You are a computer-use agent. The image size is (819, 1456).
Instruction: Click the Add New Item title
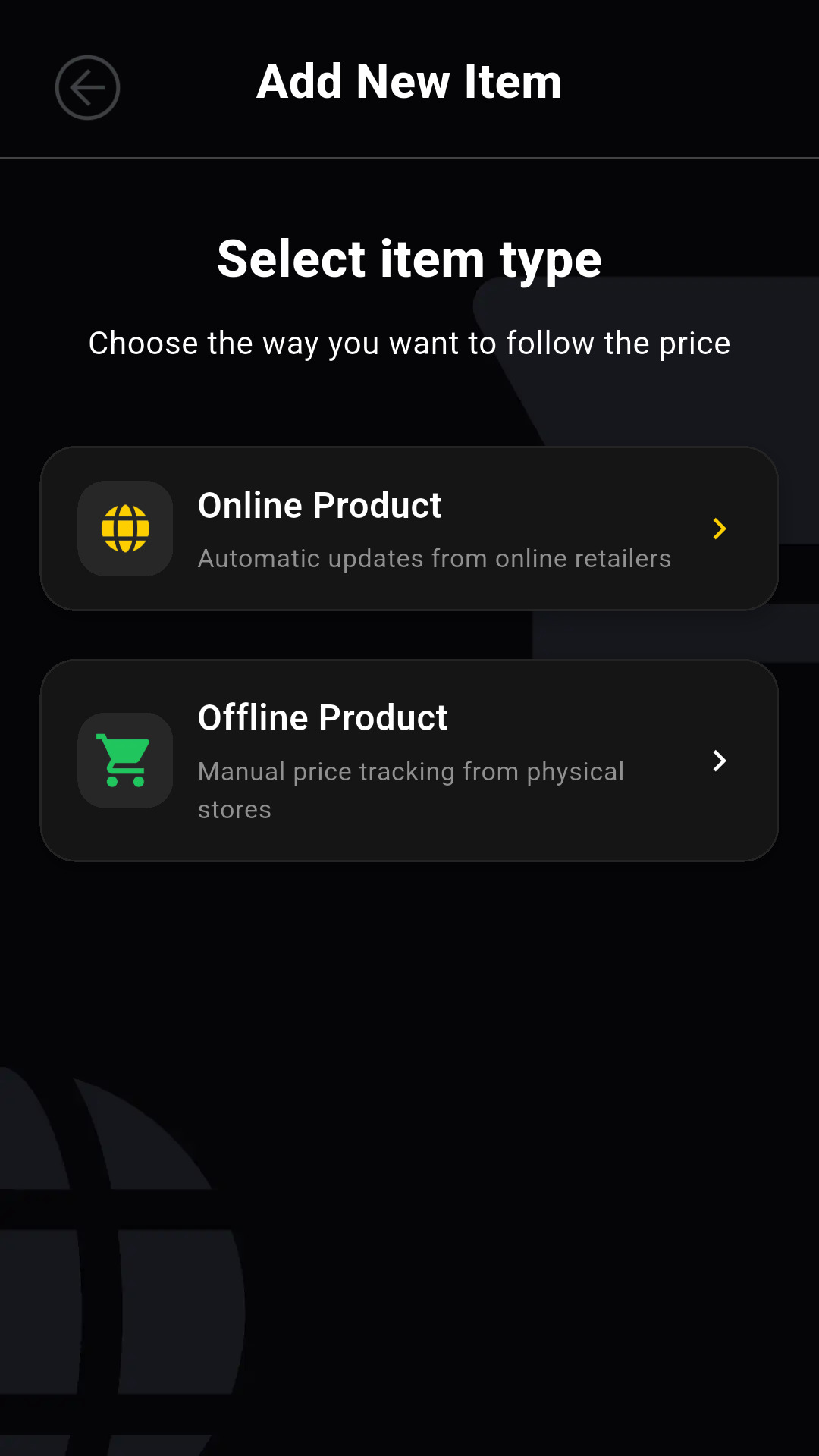pyautogui.click(x=409, y=81)
